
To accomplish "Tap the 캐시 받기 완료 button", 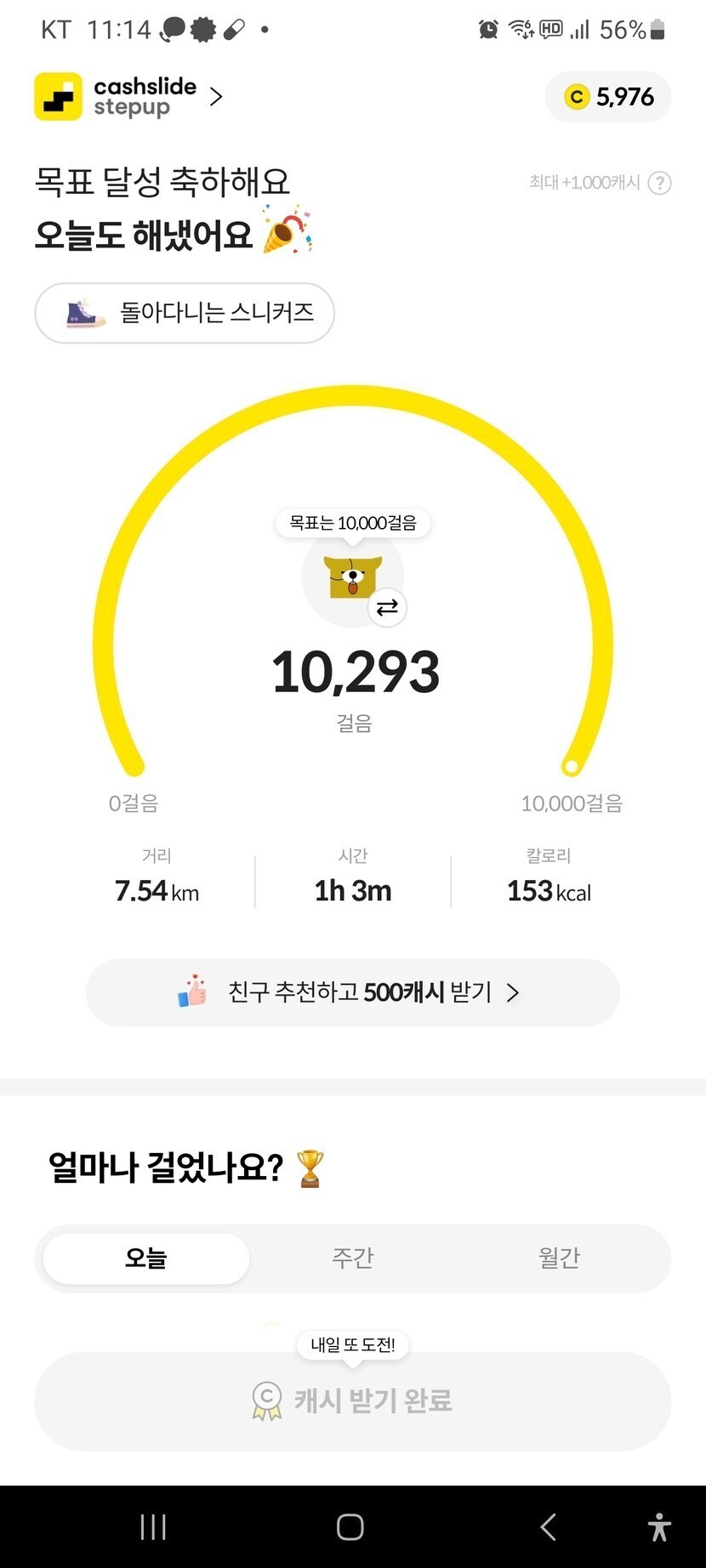I will coord(352,1400).
